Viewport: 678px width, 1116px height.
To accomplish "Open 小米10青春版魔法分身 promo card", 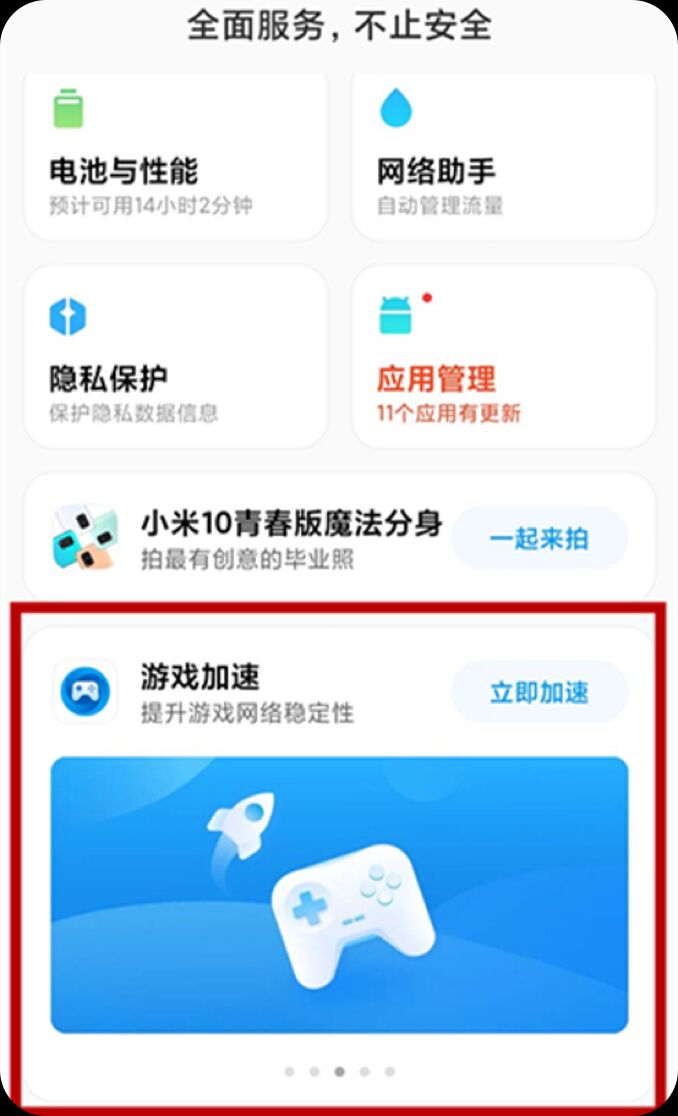I will (250, 538).
